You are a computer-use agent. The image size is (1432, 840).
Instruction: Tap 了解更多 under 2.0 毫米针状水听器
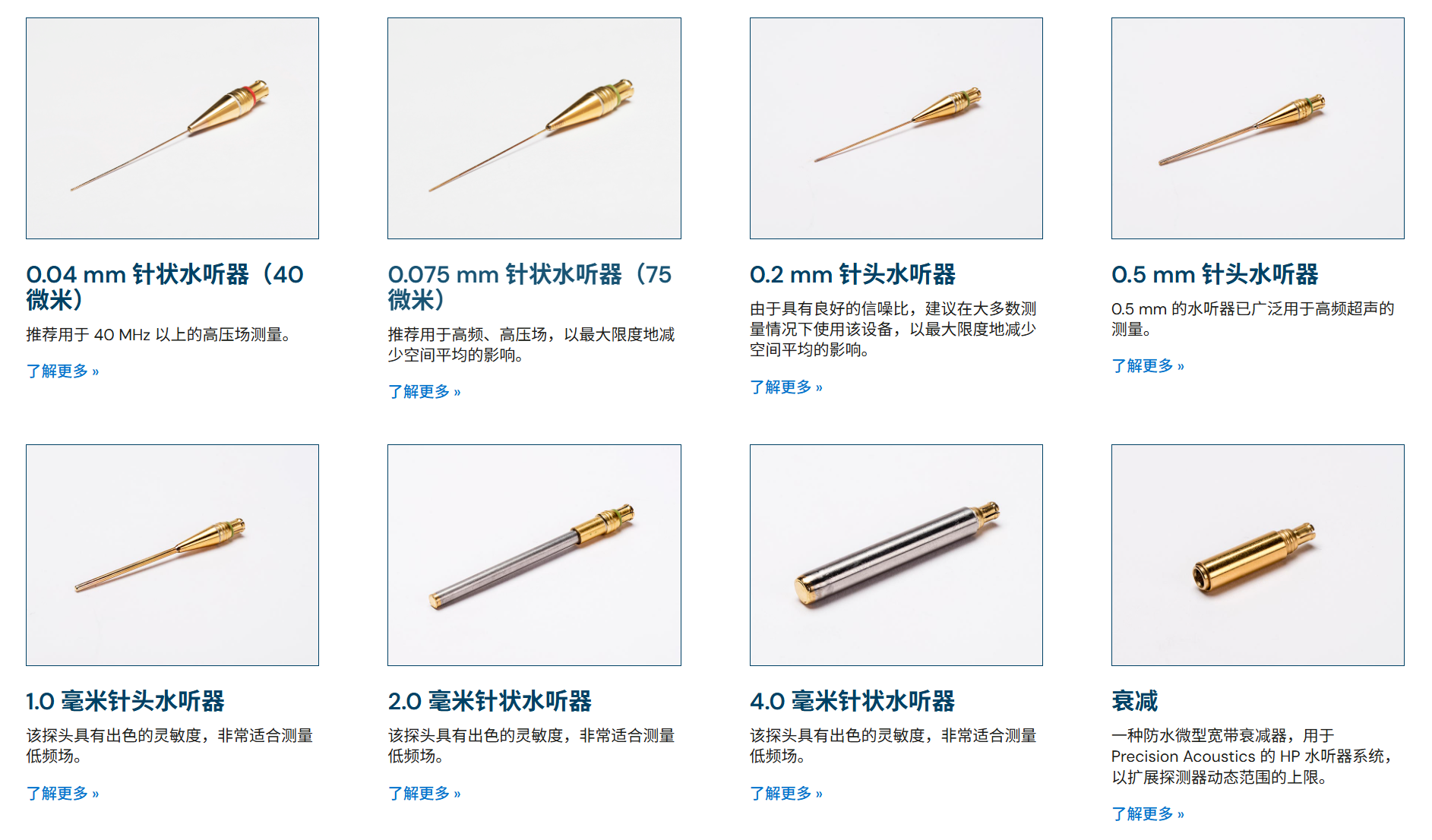coord(424,793)
